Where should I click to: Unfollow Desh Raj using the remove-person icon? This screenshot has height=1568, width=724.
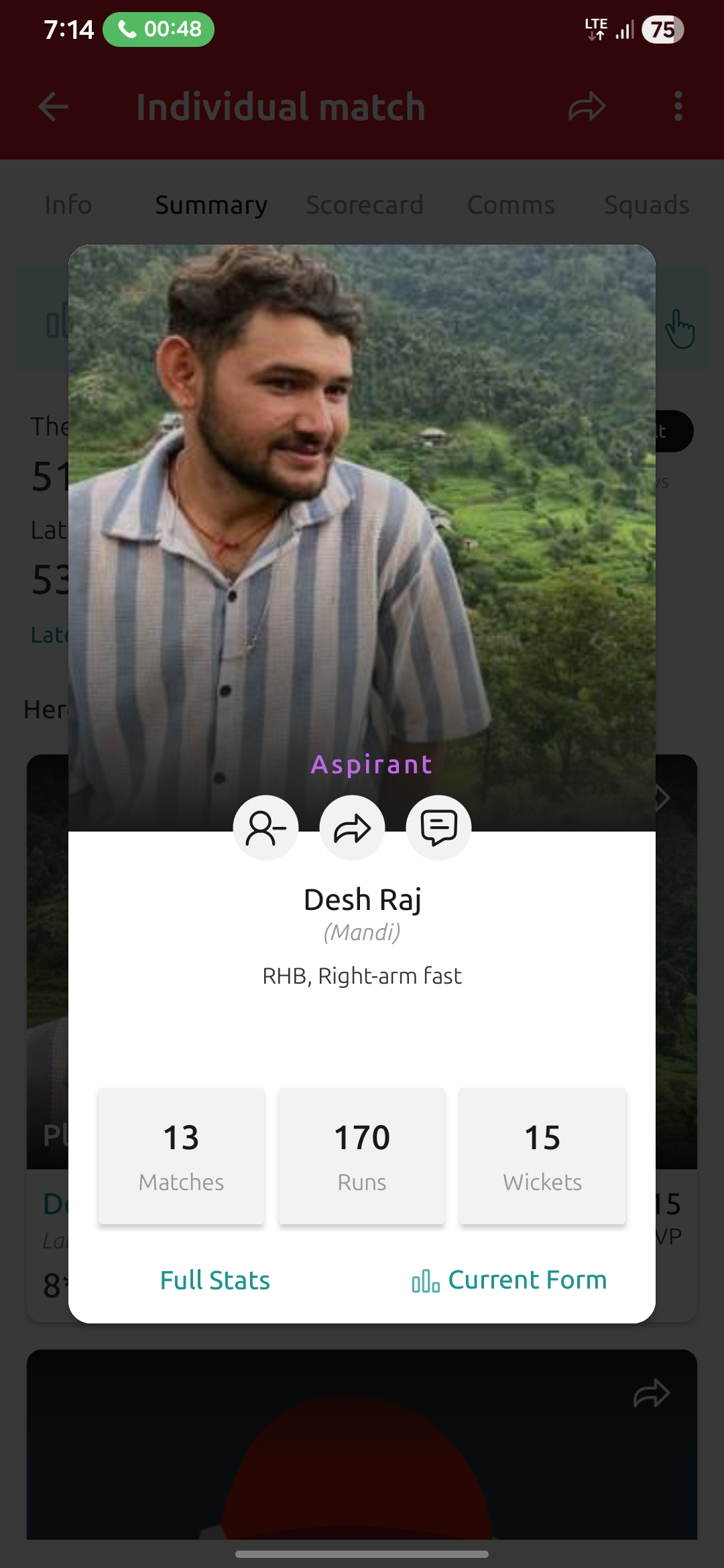(x=265, y=828)
